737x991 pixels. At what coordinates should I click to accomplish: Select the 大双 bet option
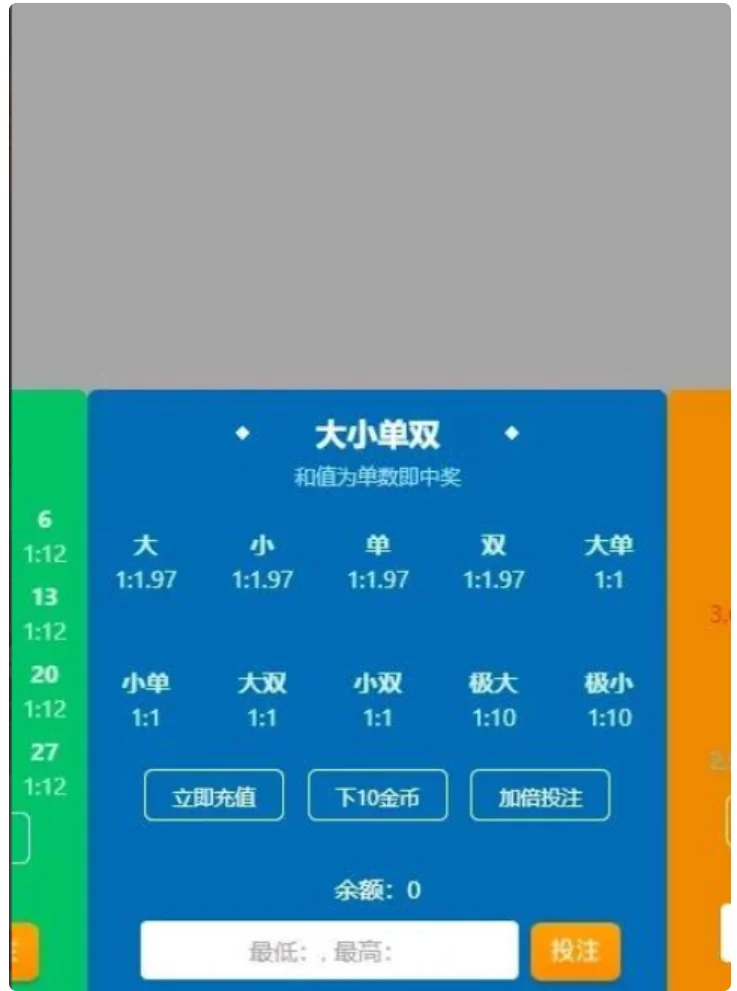pyautogui.click(x=262, y=700)
